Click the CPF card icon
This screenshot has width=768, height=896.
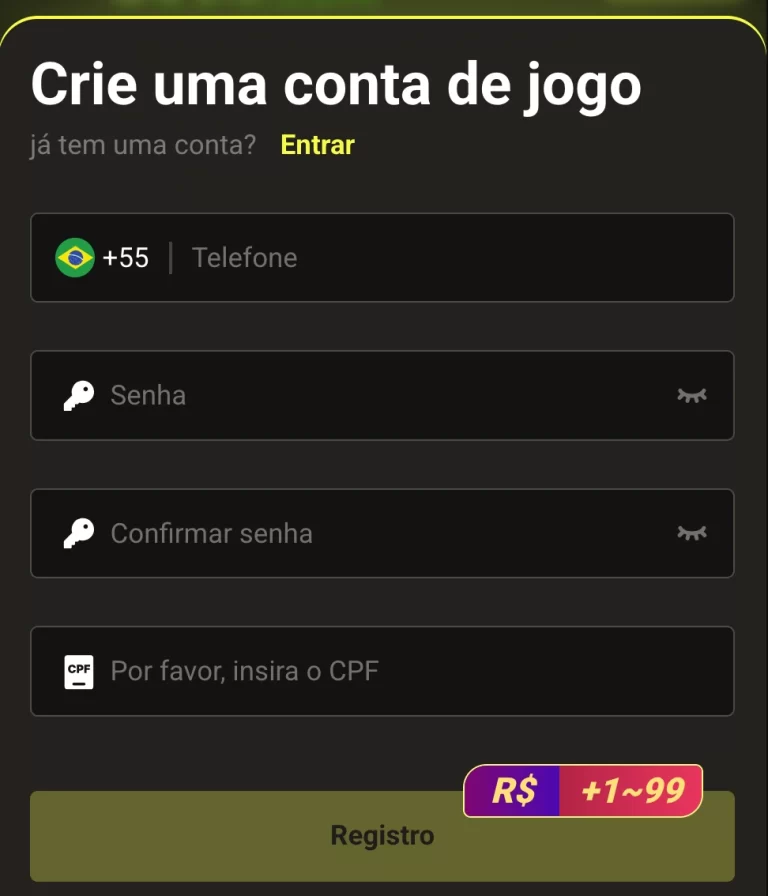click(79, 671)
